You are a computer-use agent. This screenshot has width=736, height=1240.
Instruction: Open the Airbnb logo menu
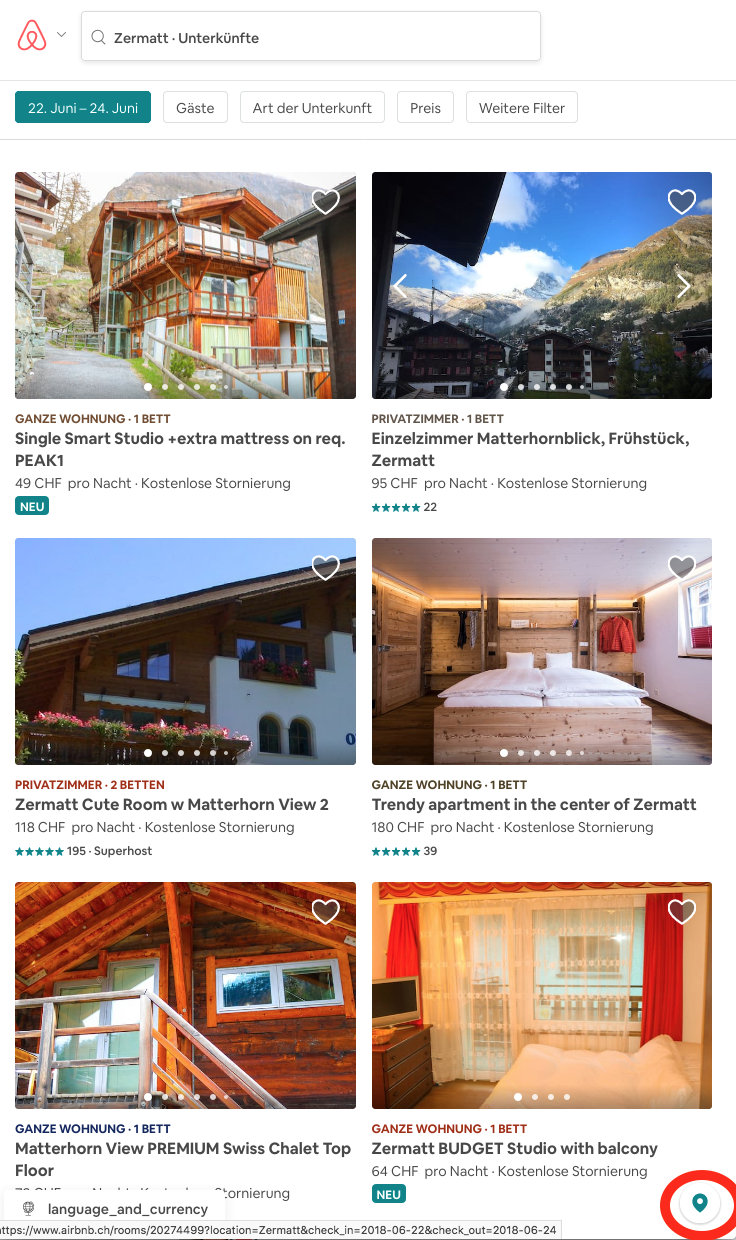[40, 37]
